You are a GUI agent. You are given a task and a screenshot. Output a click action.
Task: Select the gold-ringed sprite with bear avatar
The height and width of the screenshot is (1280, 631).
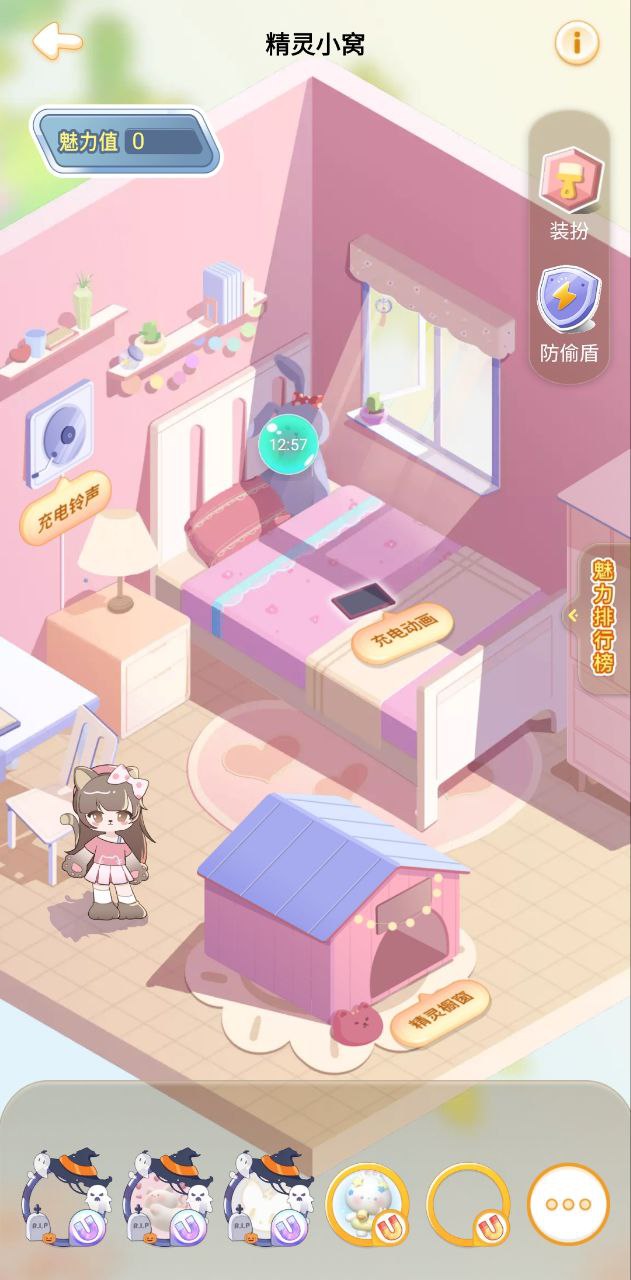(367, 1203)
